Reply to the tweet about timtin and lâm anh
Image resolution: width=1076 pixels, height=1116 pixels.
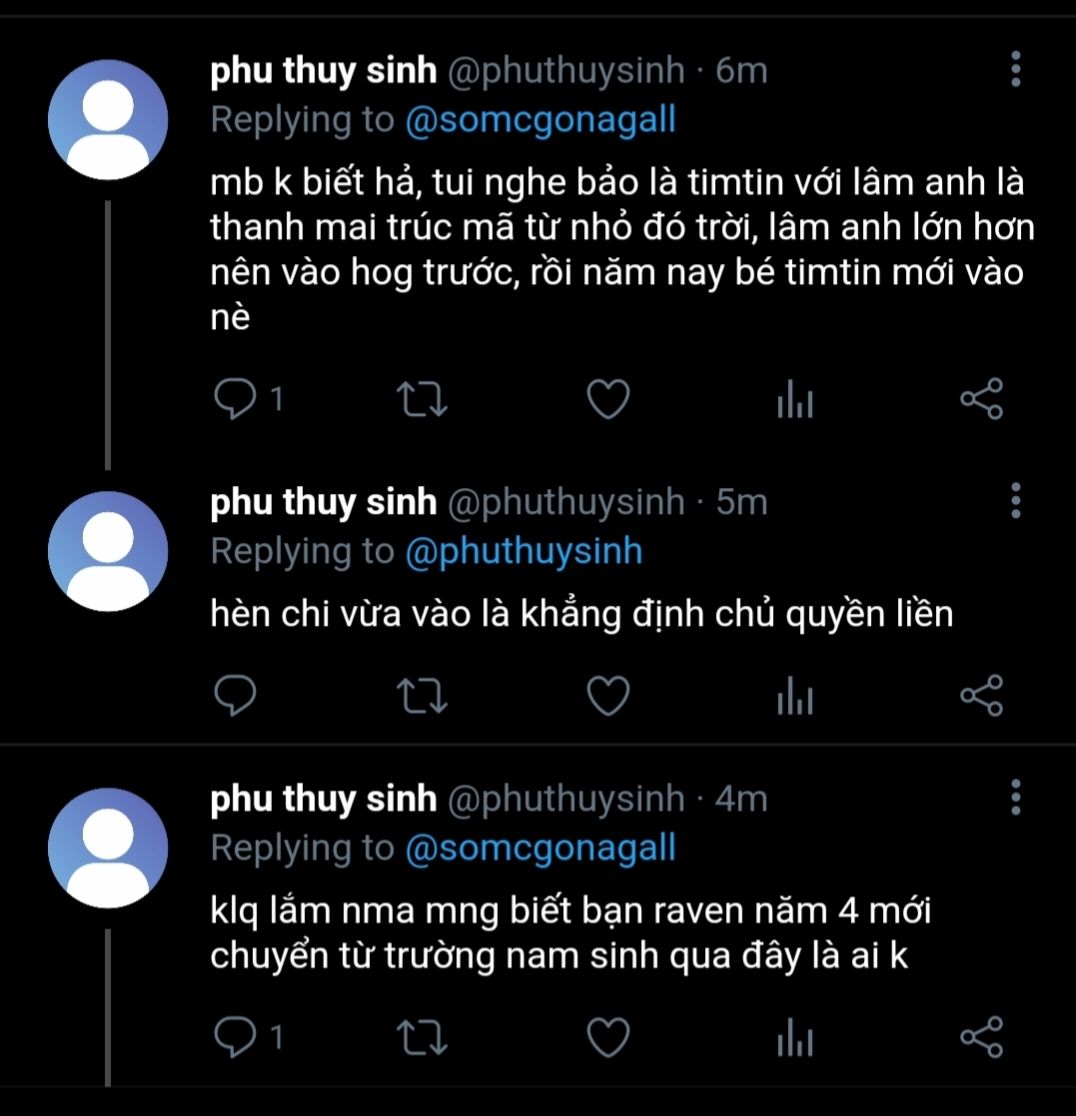(x=237, y=399)
